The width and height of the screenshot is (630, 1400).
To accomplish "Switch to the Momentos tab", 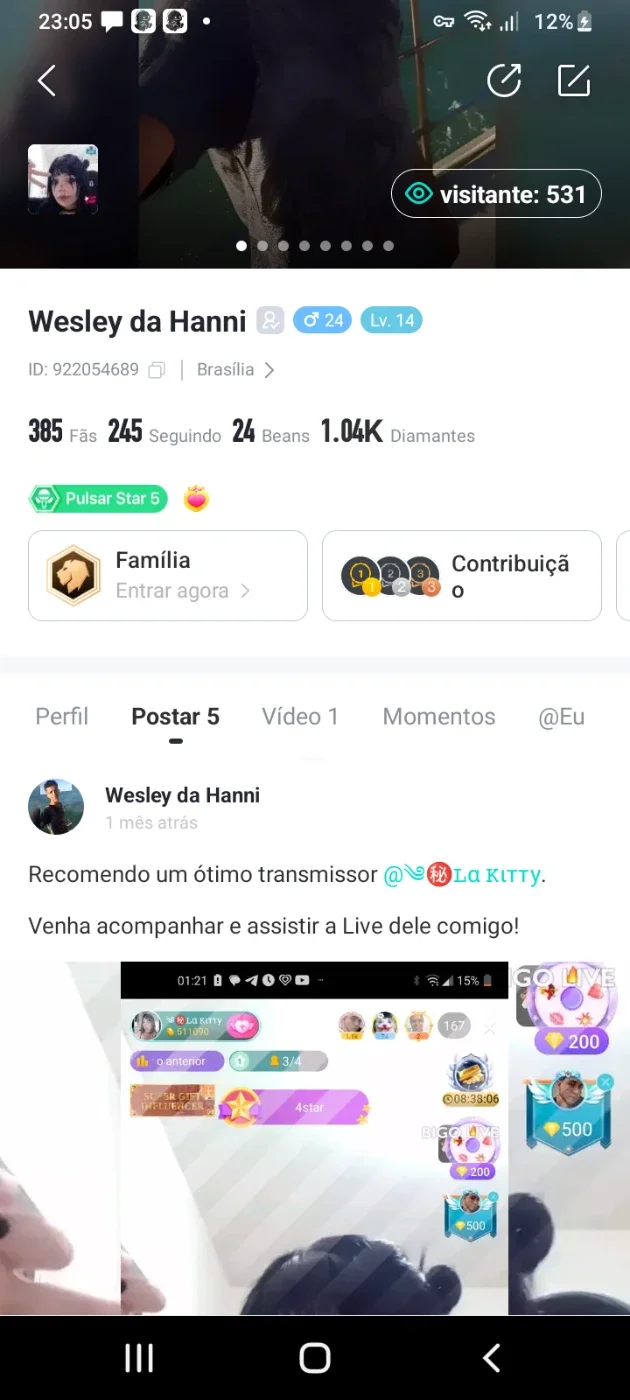I will (439, 716).
